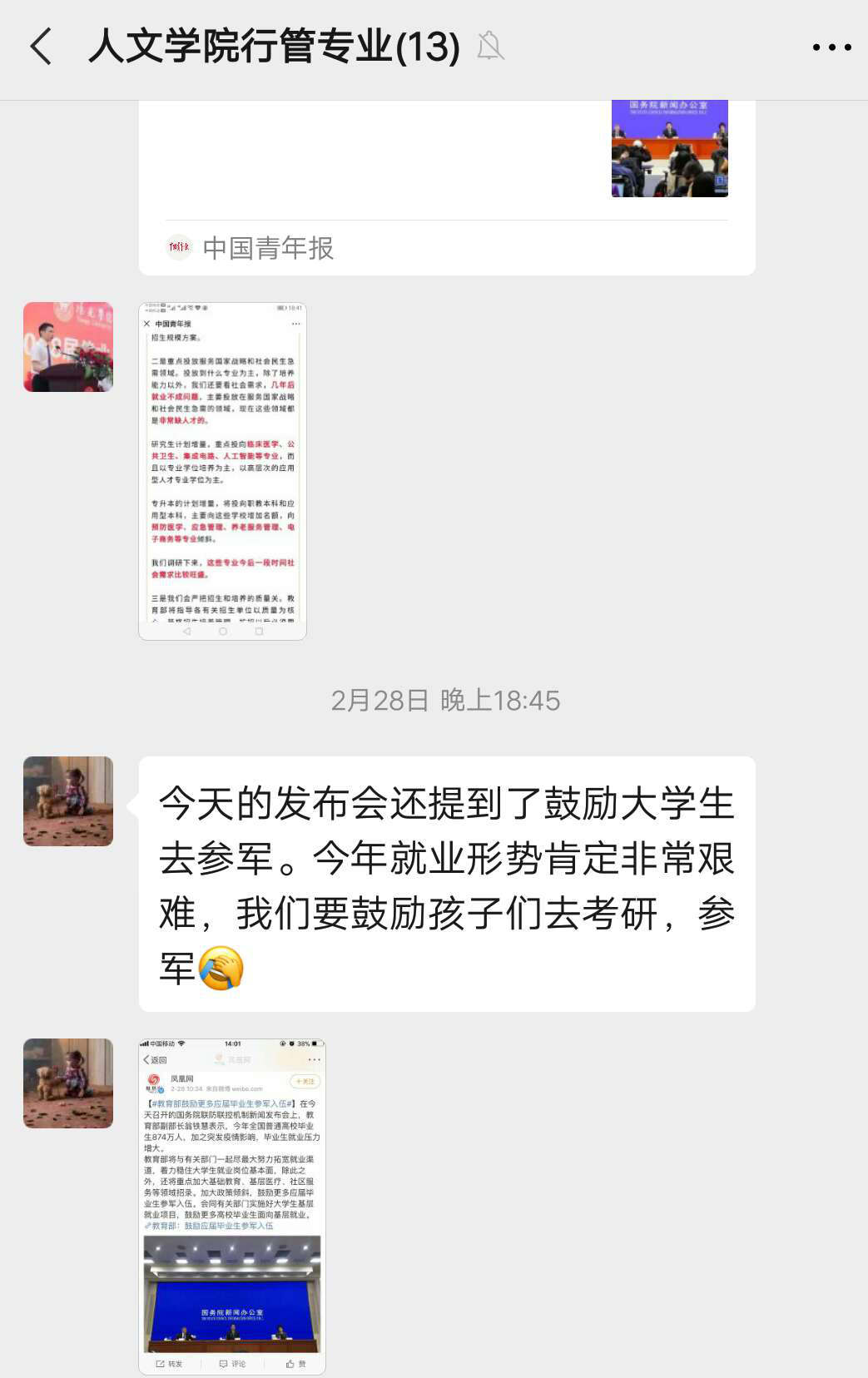Open profile of the red podium avatar
Viewport: 868px width, 1378px height.
click(68, 347)
